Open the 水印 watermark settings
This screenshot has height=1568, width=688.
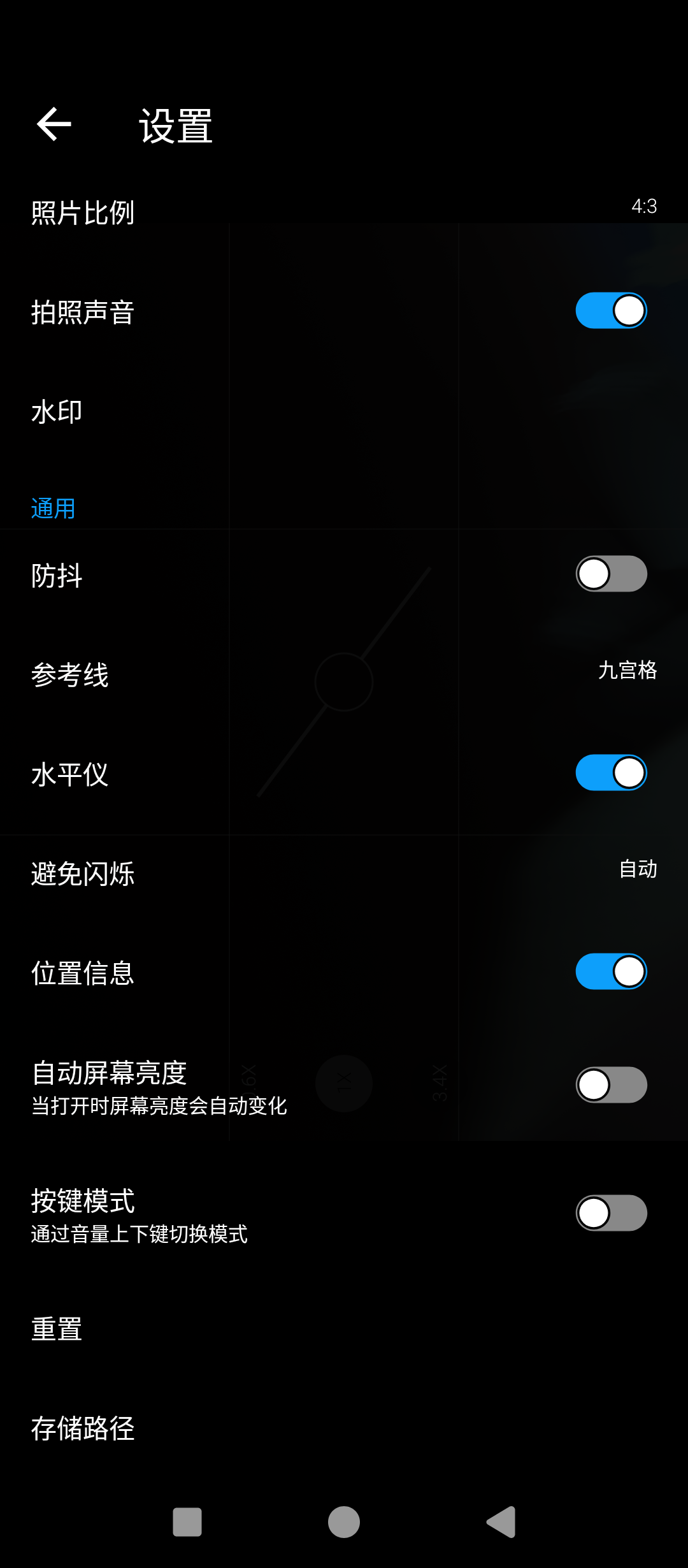(344, 412)
